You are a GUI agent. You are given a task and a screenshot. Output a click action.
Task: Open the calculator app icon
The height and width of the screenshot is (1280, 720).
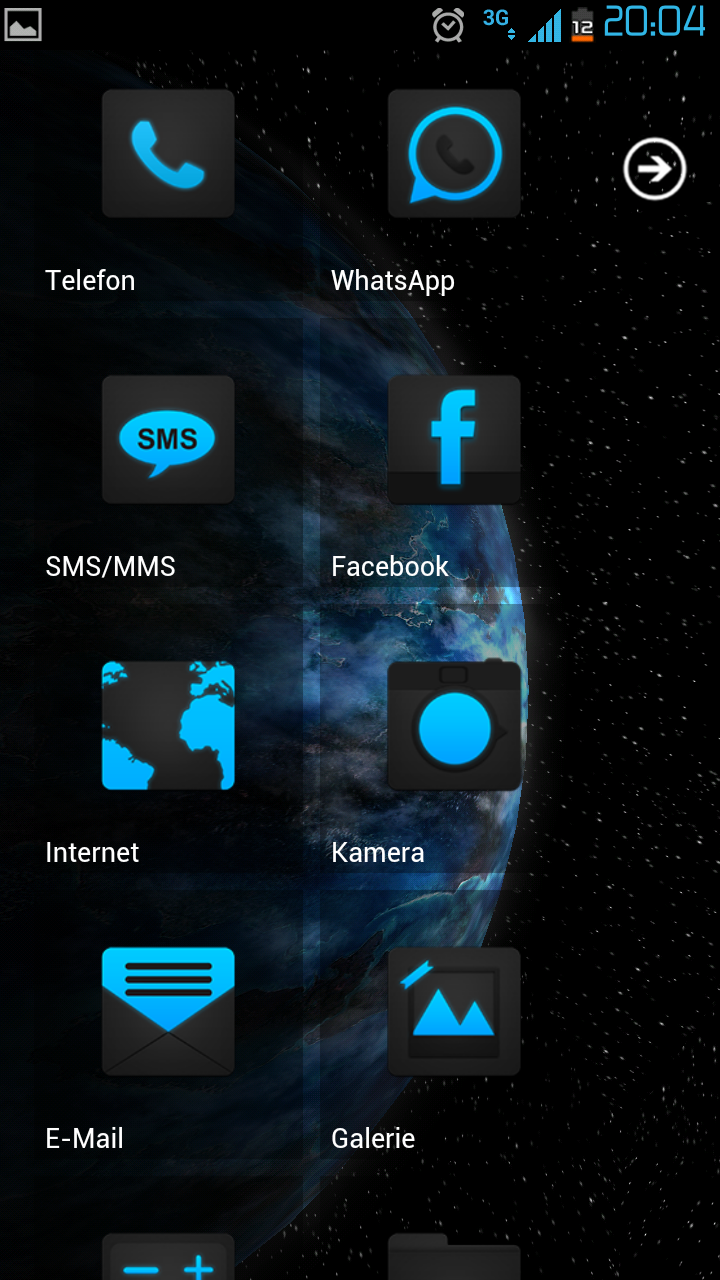[168, 1256]
